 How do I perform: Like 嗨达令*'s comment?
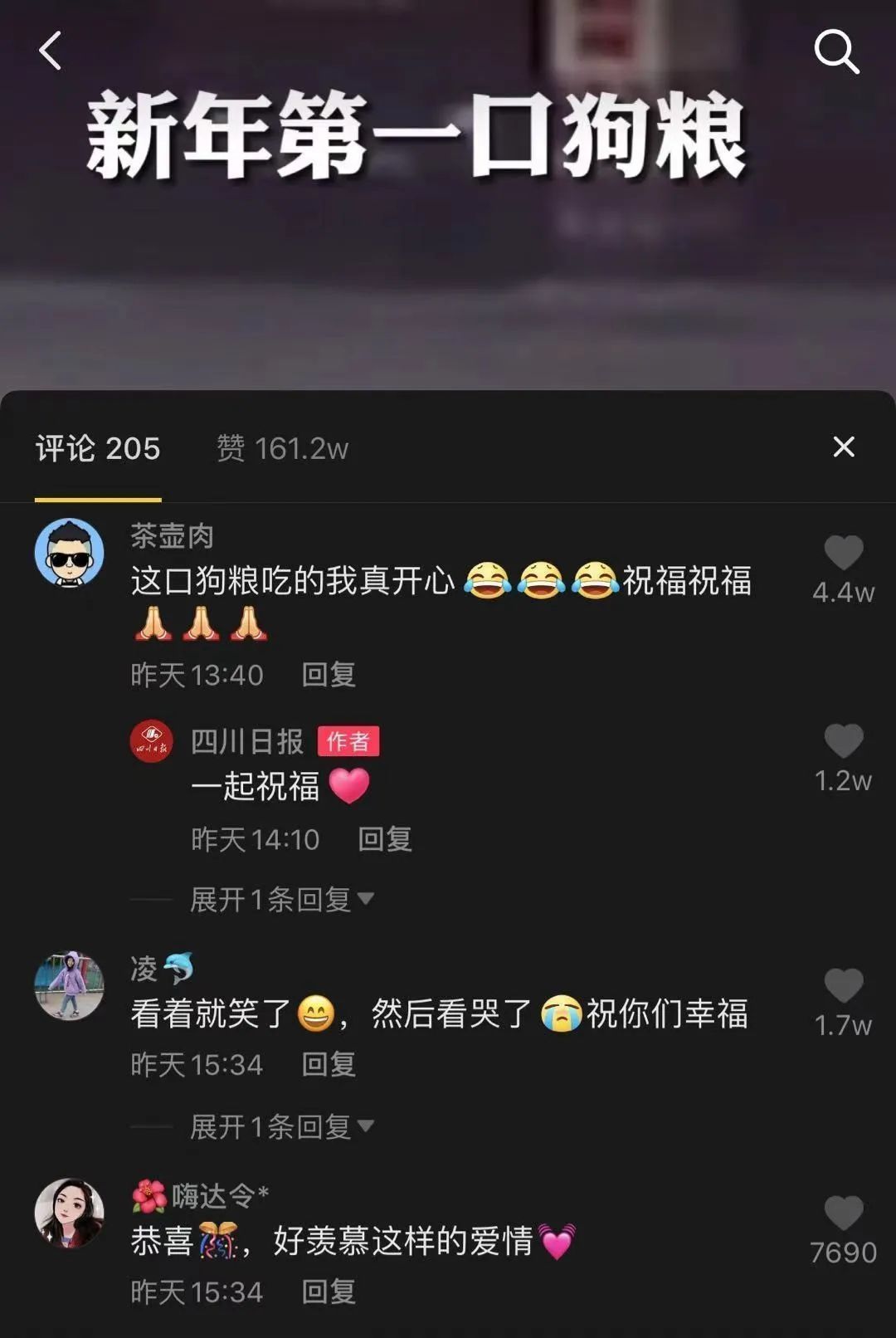click(x=843, y=1213)
